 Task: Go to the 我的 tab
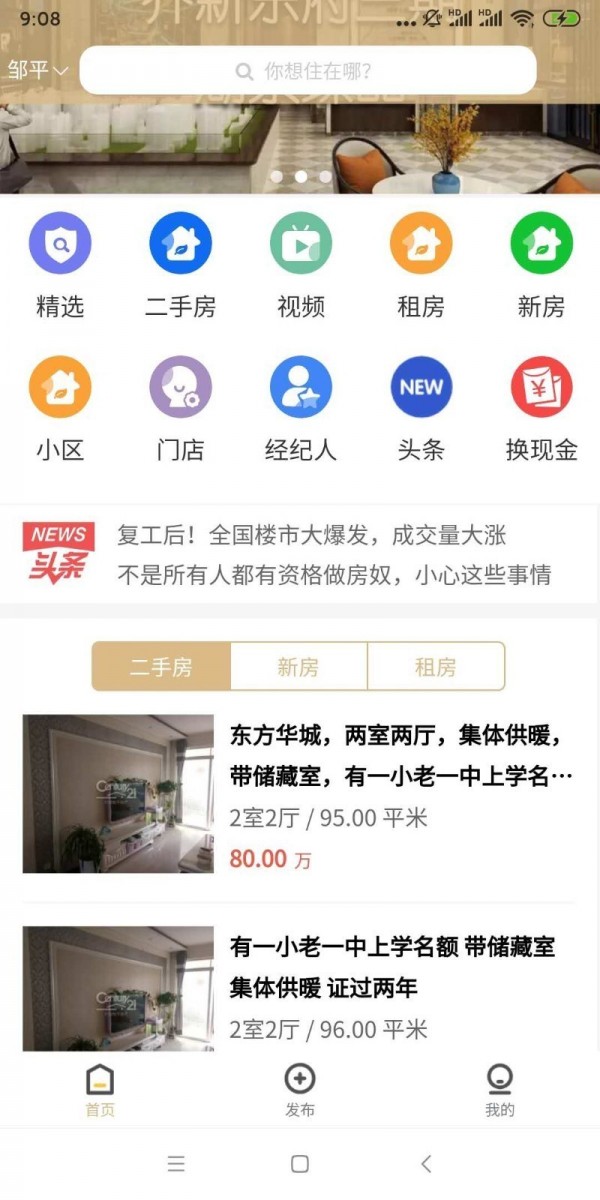pos(499,1090)
